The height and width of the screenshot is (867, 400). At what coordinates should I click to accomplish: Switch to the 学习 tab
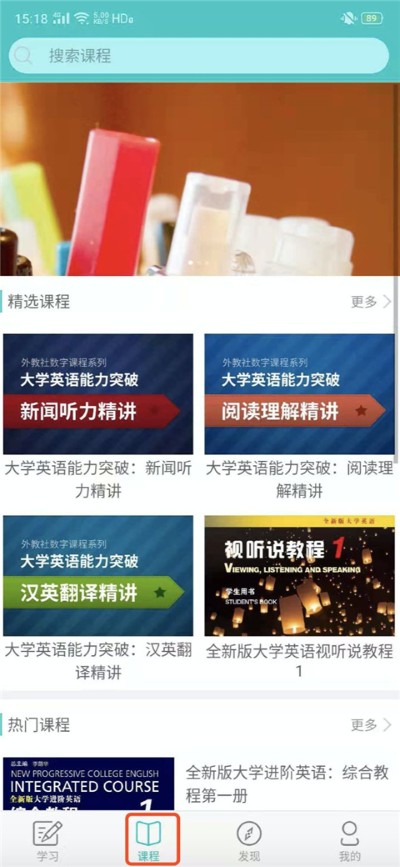[48, 840]
